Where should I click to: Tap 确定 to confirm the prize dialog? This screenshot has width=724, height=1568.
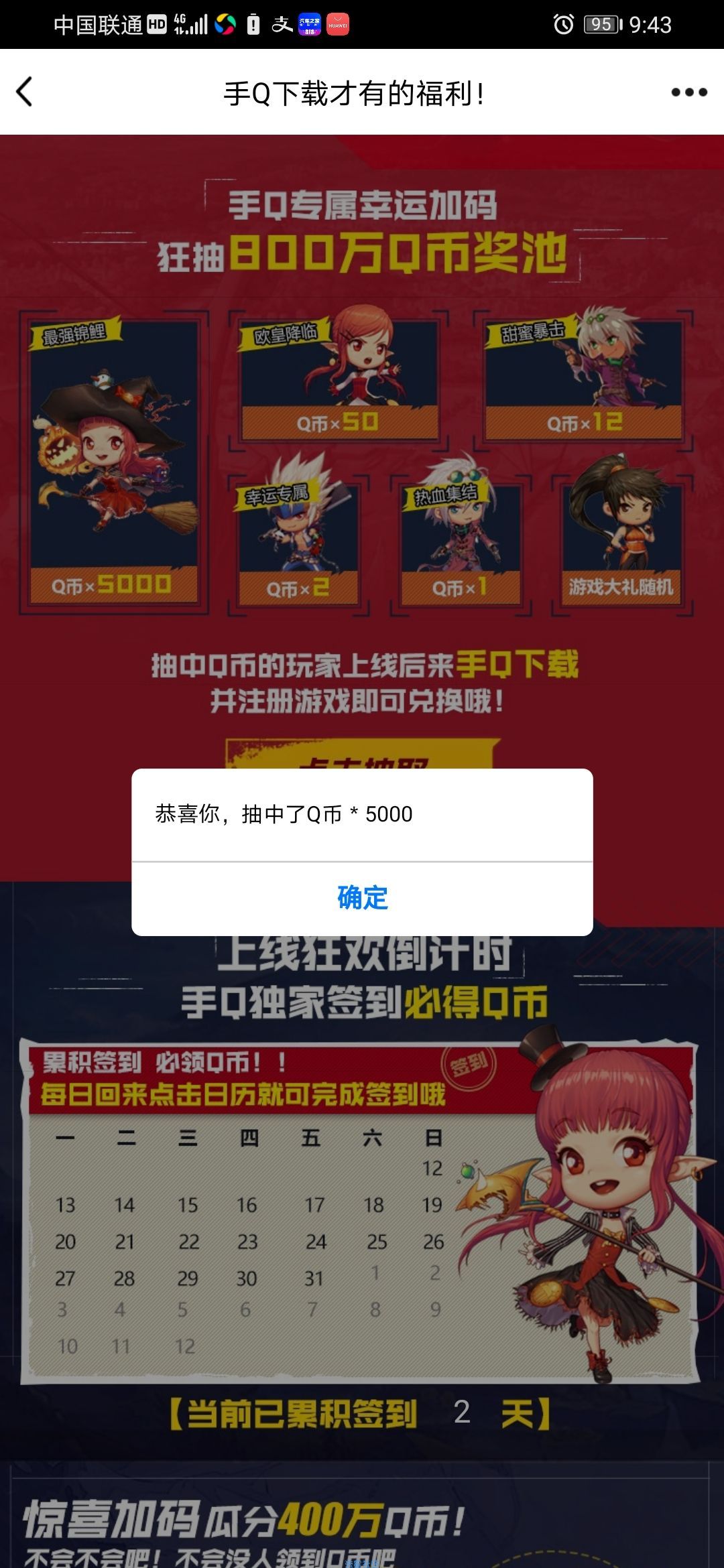coord(362,898)
